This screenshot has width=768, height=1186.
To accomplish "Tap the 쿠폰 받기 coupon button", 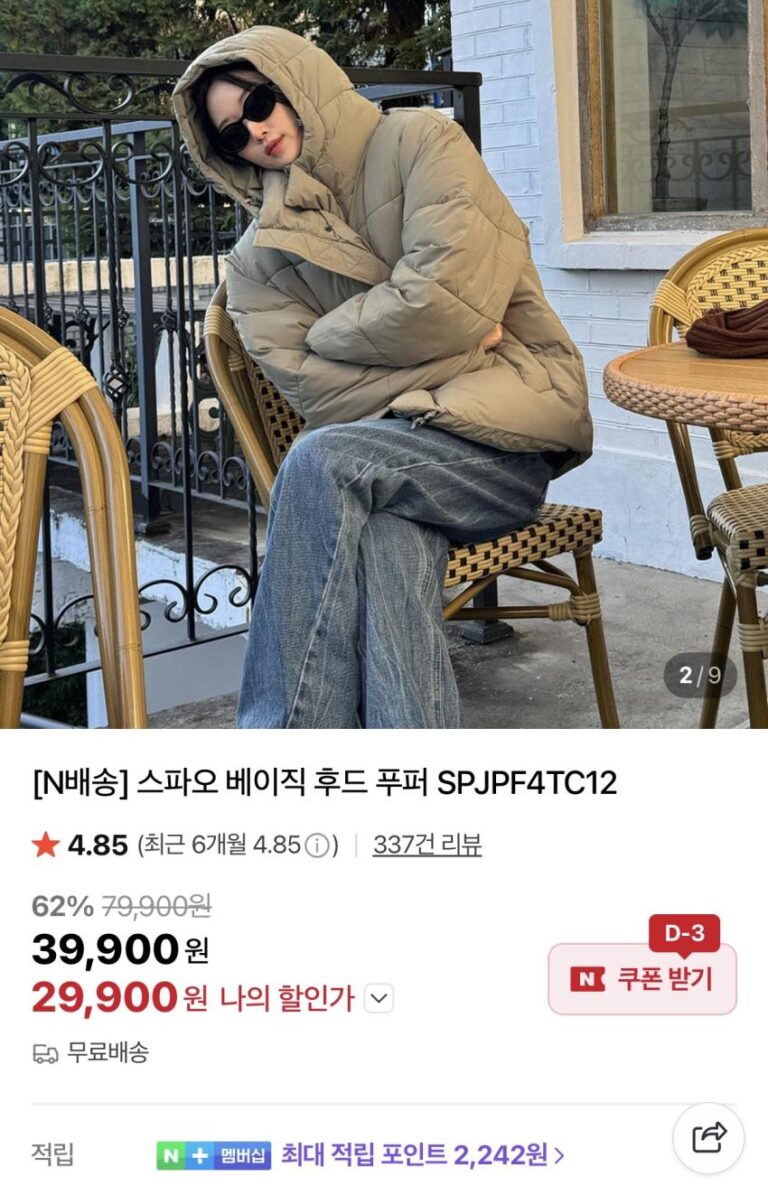I will 642,979.
